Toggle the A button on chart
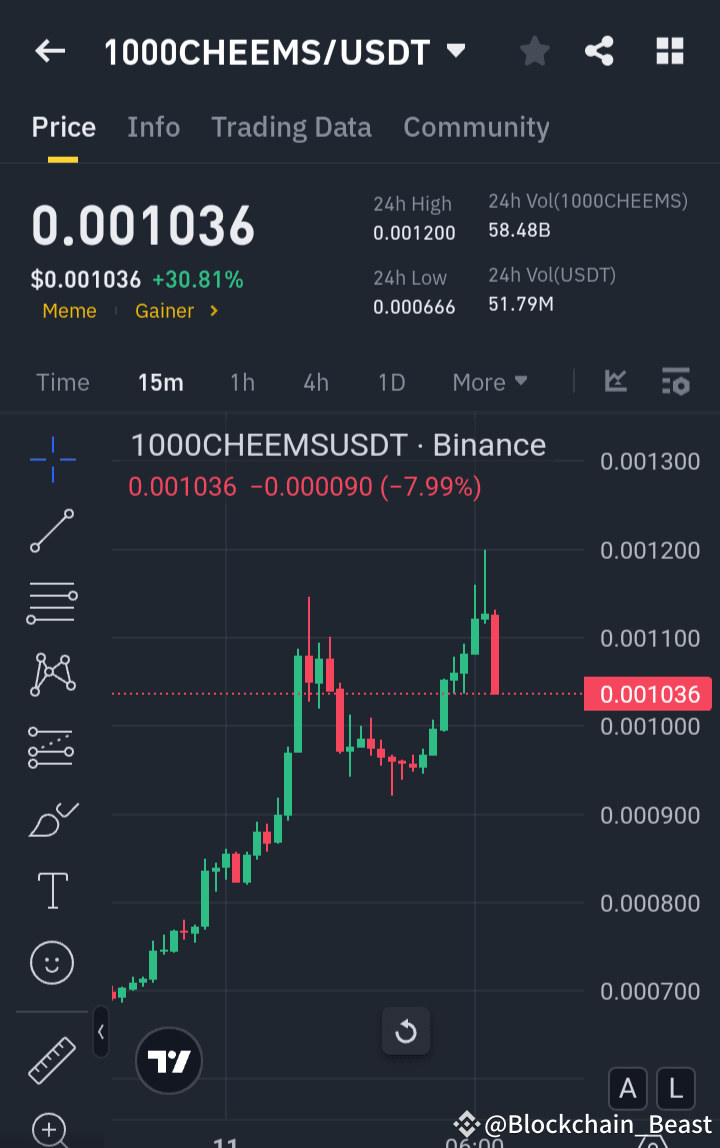Viewport: 720px width, 1148px height. point(628,1089)
